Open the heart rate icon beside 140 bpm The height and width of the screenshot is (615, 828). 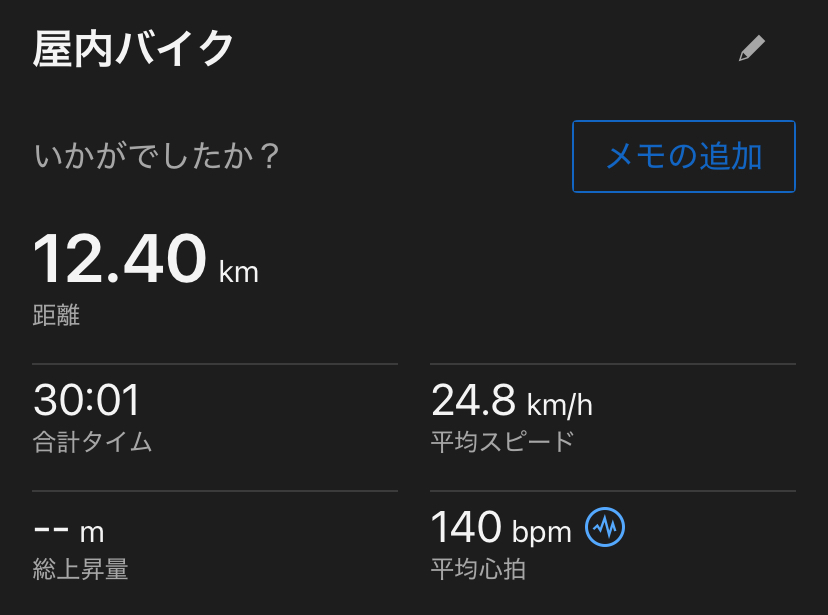click(x=605, y=527)
